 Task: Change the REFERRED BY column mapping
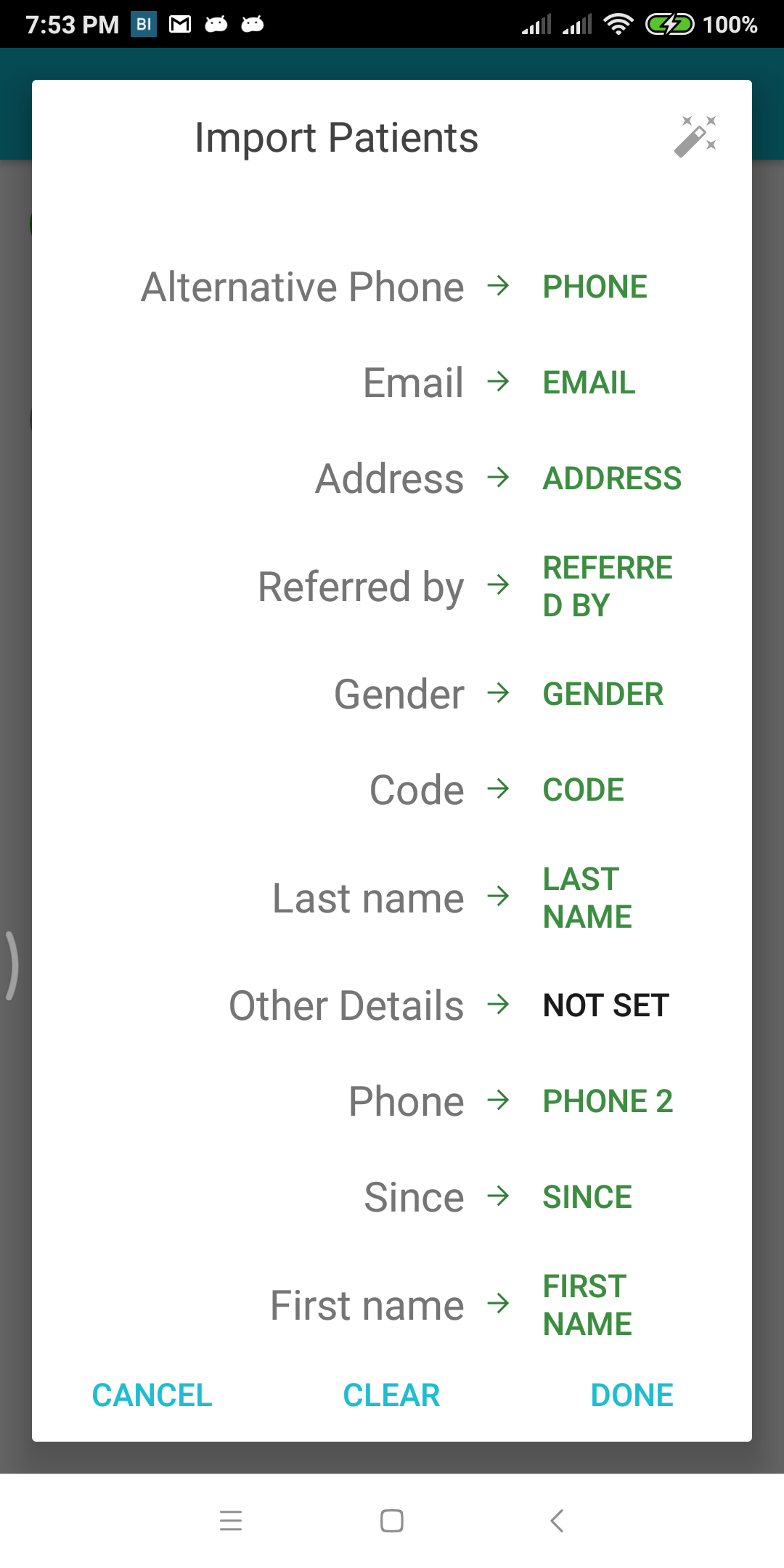[x=608, y=587]
